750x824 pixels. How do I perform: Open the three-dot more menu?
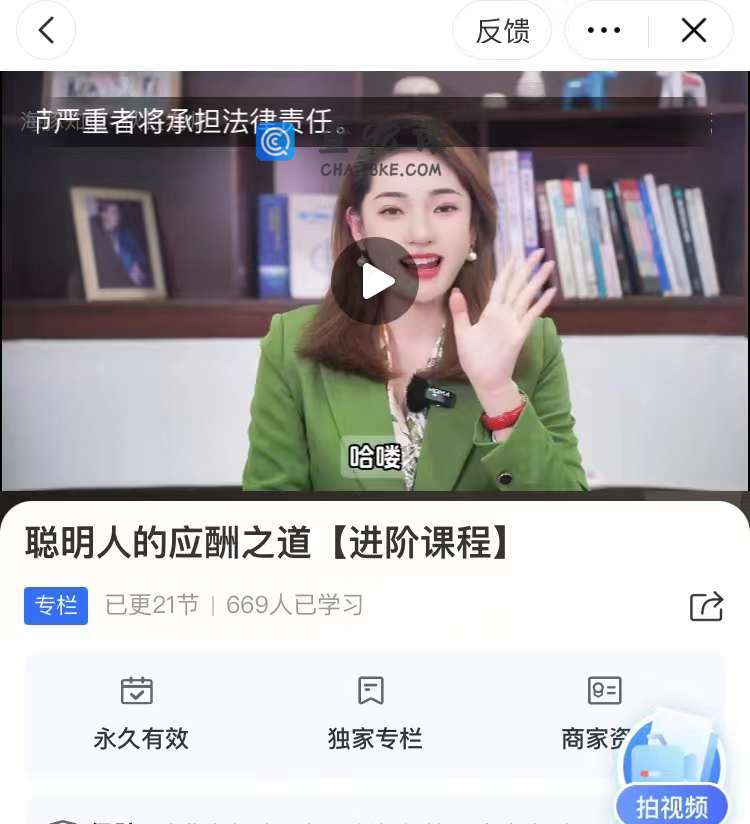point(604,31)
